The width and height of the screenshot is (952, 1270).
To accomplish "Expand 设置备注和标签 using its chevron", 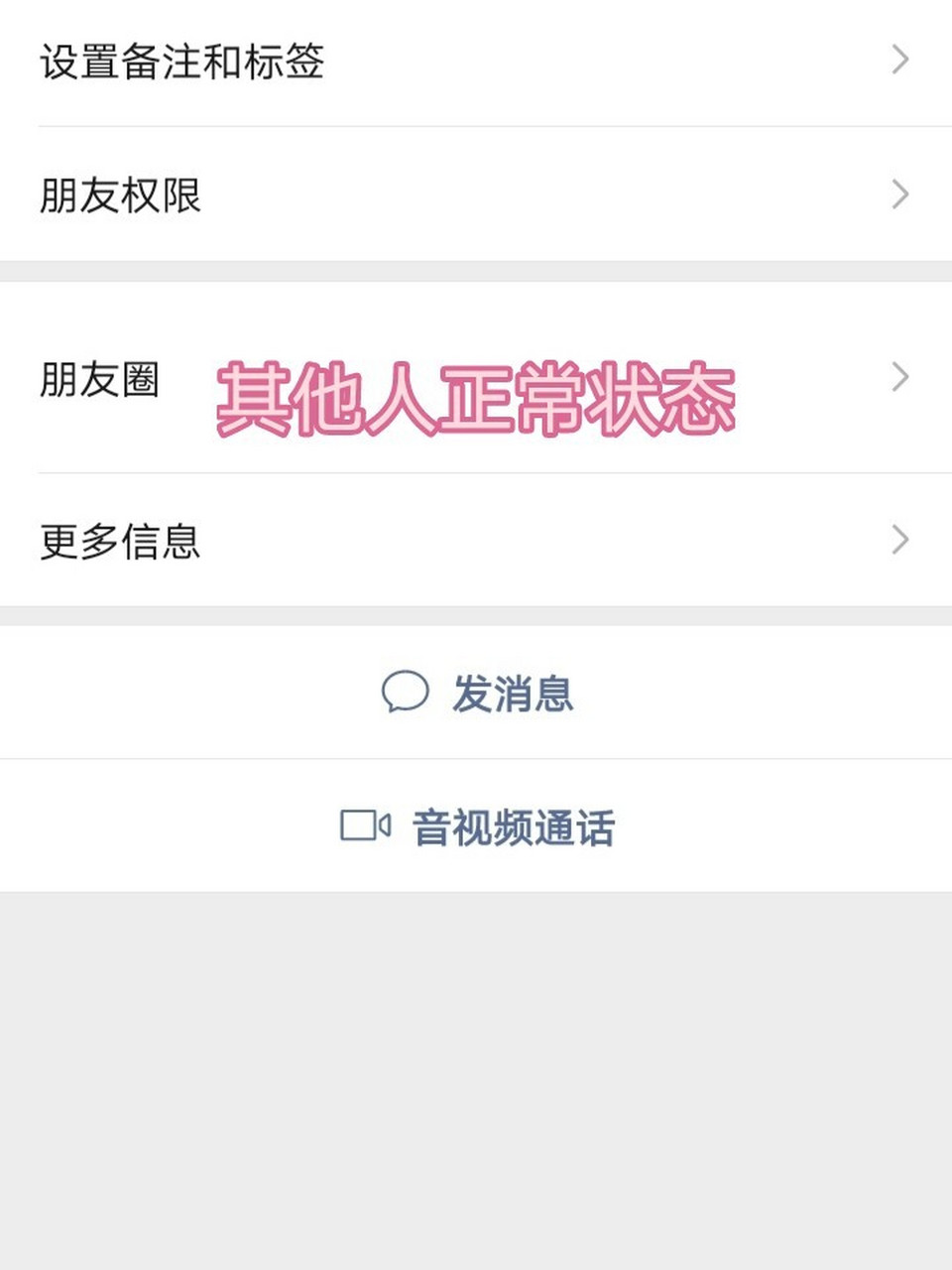I will point(898,60).
